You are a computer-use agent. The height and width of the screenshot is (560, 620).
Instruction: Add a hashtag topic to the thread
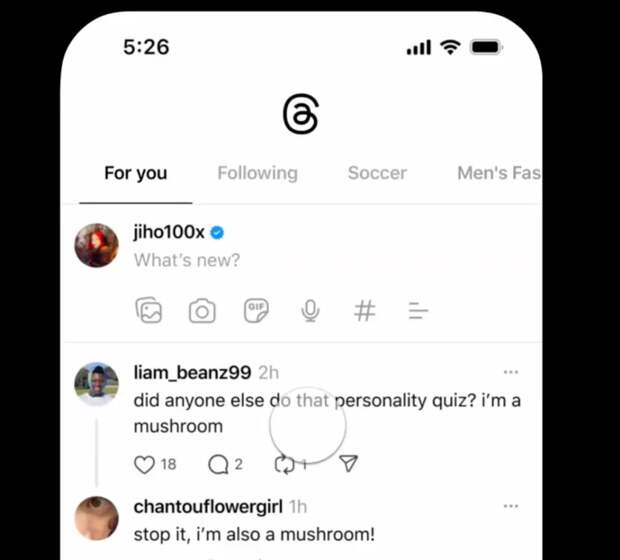(365, 311)
